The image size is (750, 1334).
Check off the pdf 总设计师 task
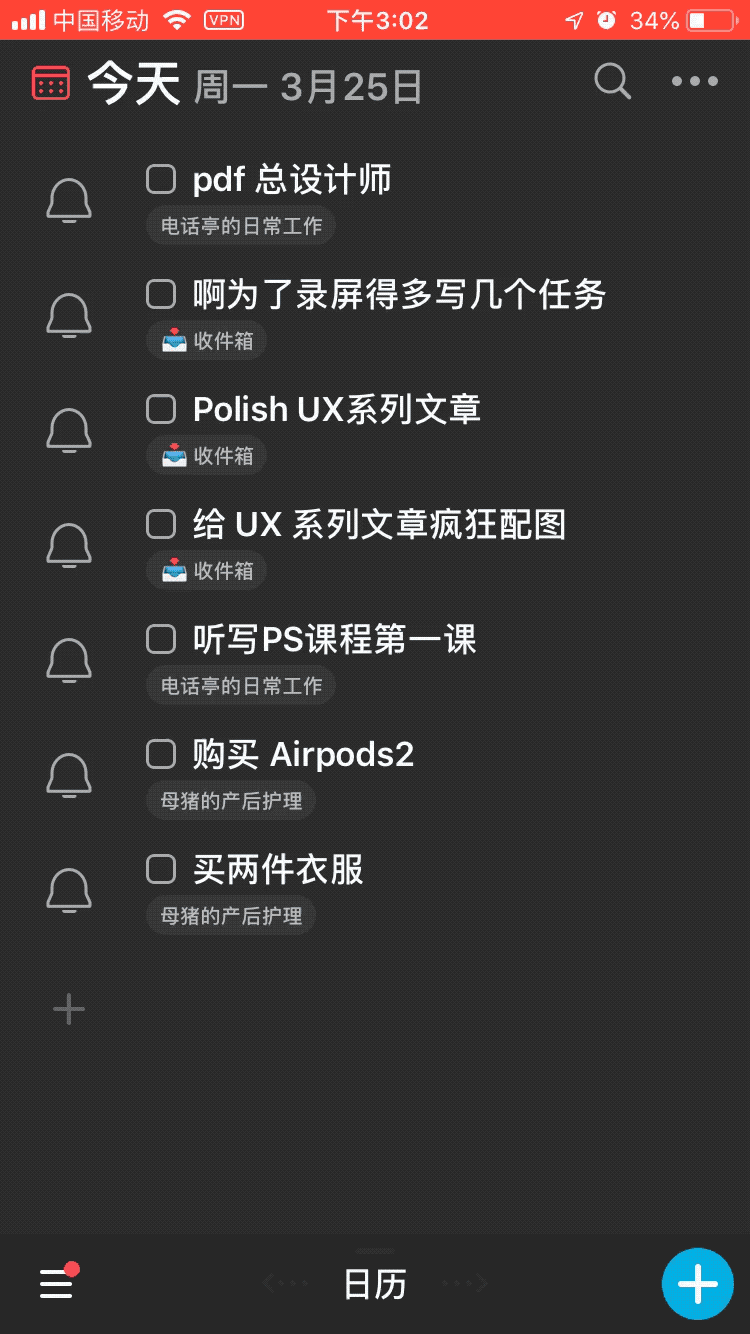(160, 178)
